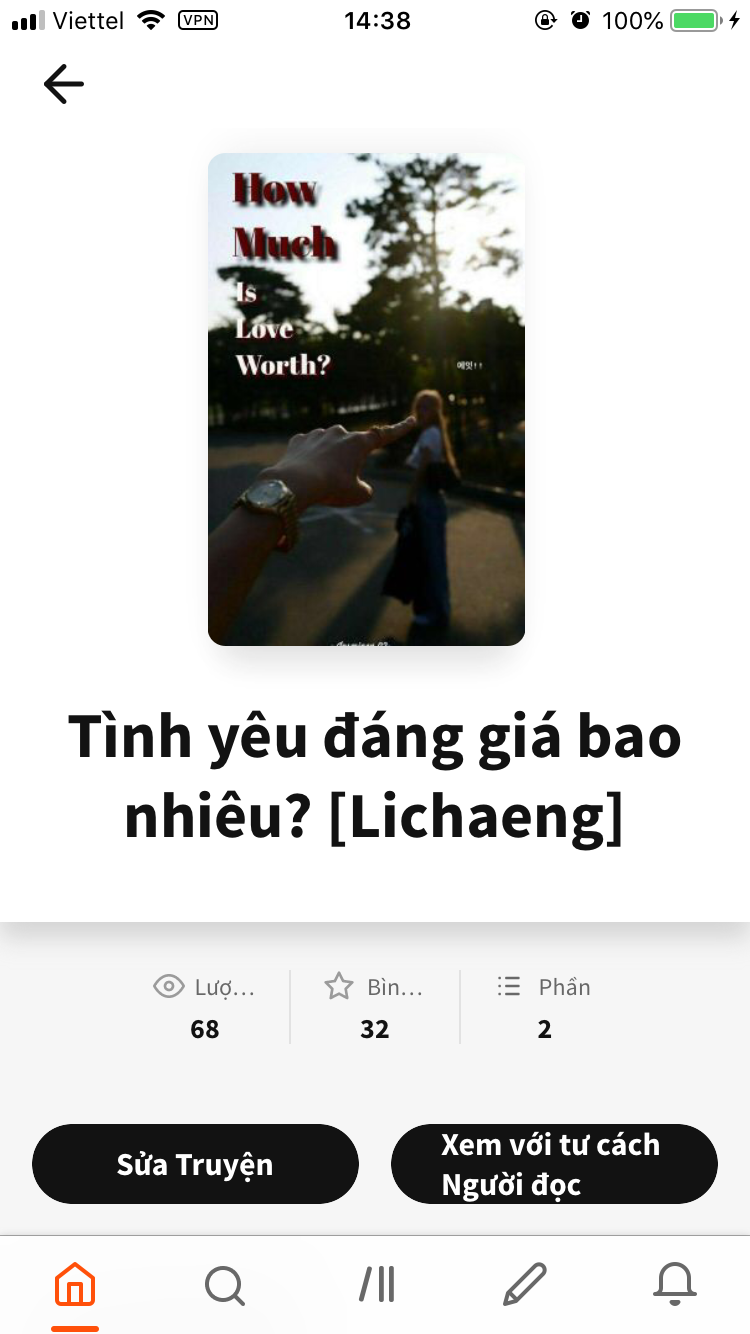Switch to the Home tab
750x1334 pixels.
tap(75, 1284)
